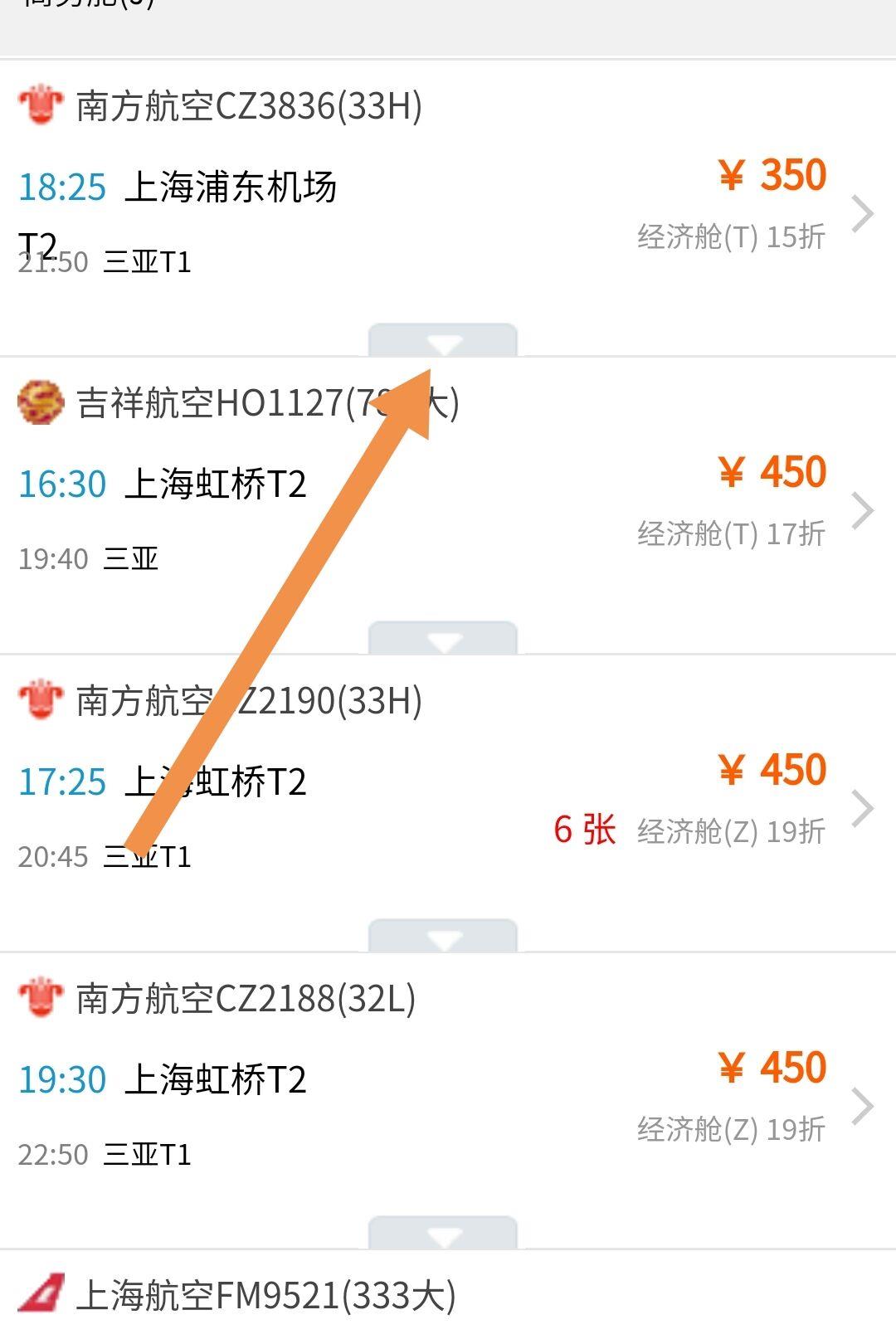Screen dimensions: 896x1339
Task: Expand more cabins under flight CZ3836
Action: [x=443, y=341]
